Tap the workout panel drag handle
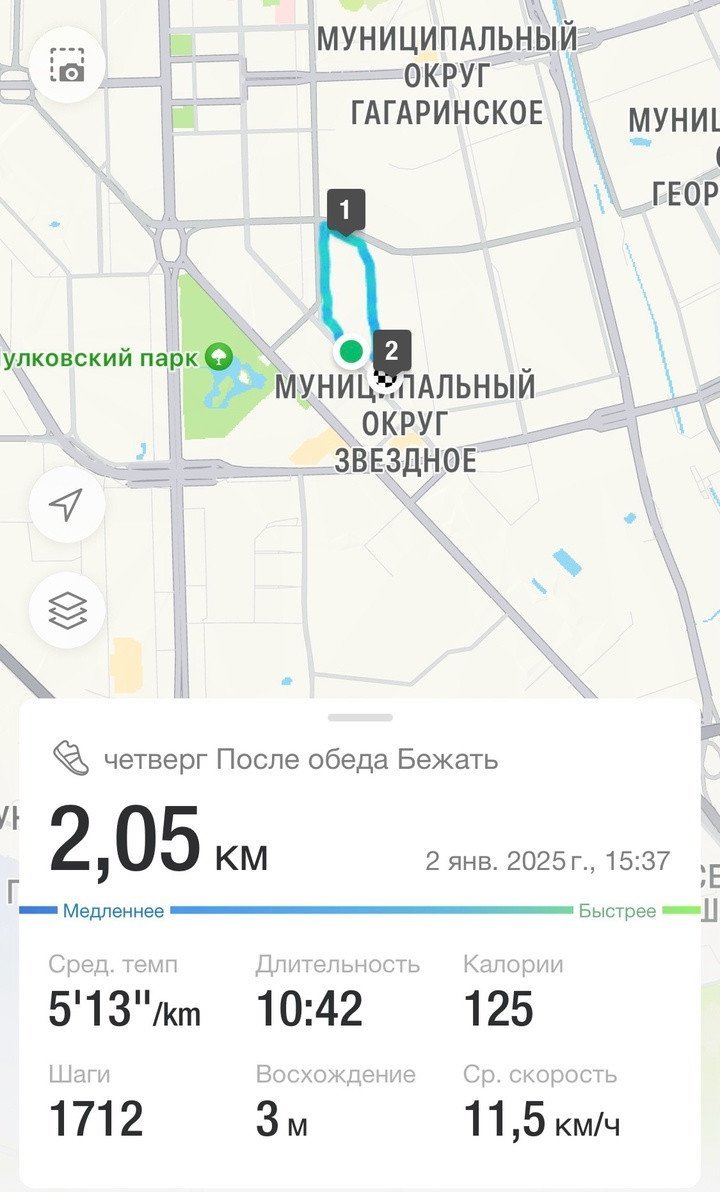Viewport: 720px width, 1192px height. 360,718
